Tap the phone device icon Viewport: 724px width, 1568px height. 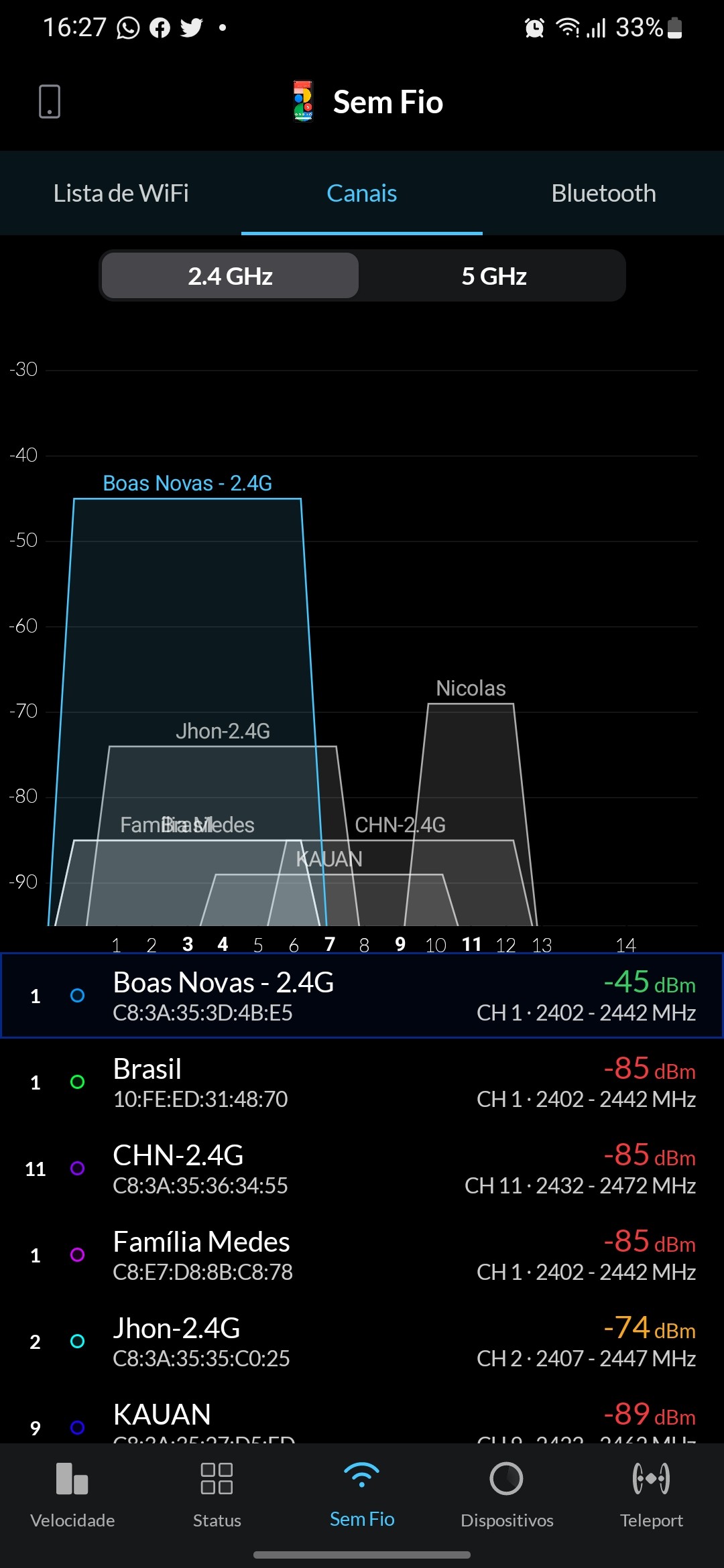tap(50, 102)
